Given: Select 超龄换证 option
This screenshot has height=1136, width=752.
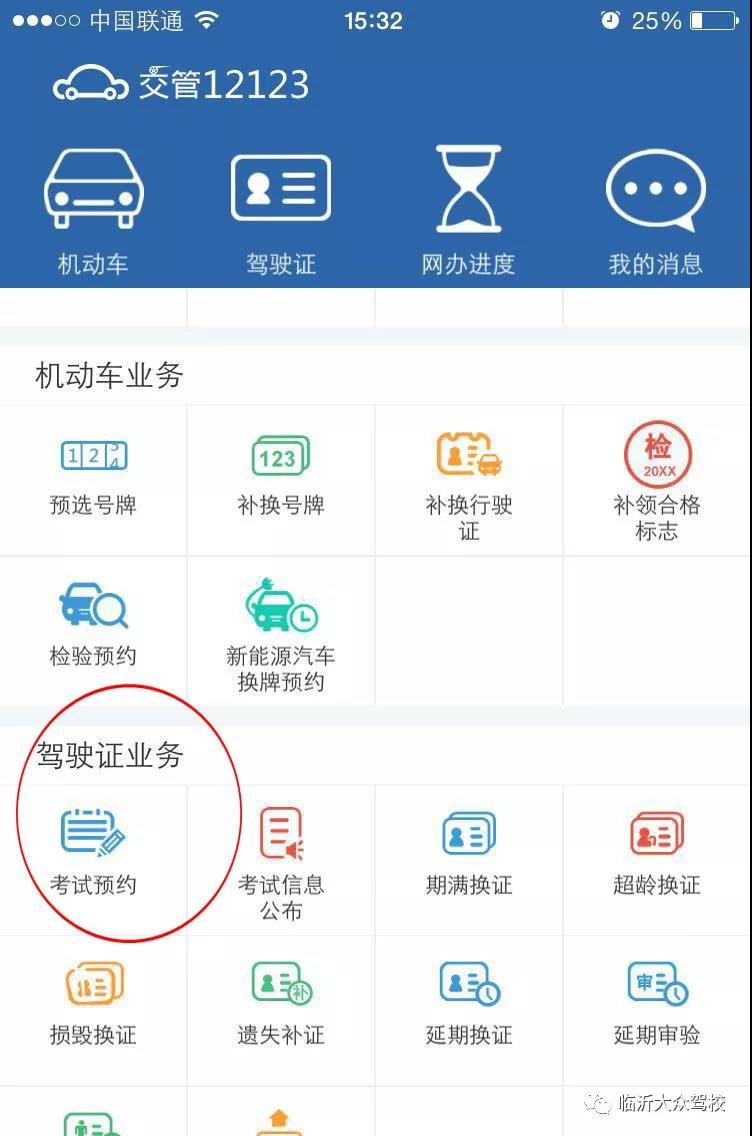Looking at the screenshot, I should (x=657, y=855).
